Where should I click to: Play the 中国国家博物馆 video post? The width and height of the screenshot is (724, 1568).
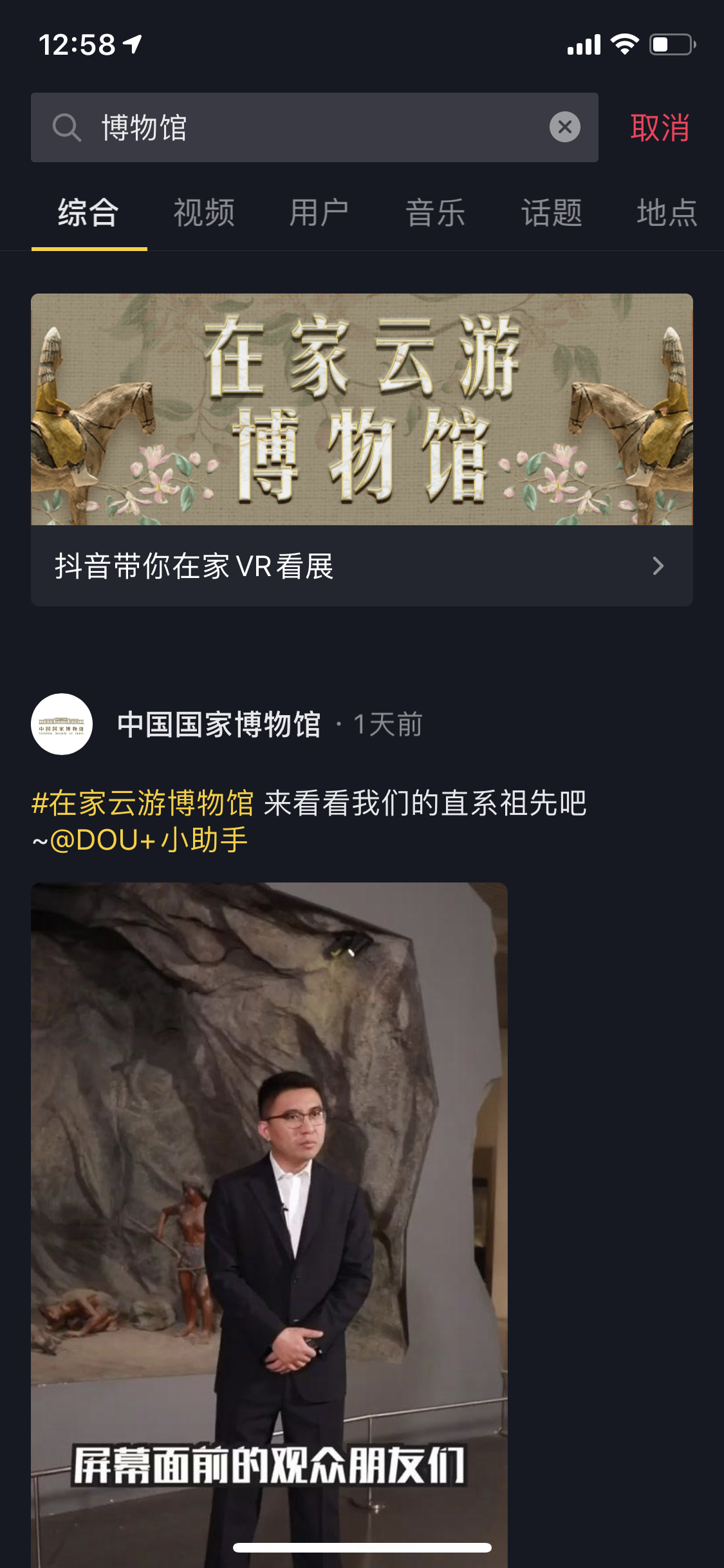pos(269,1223)
